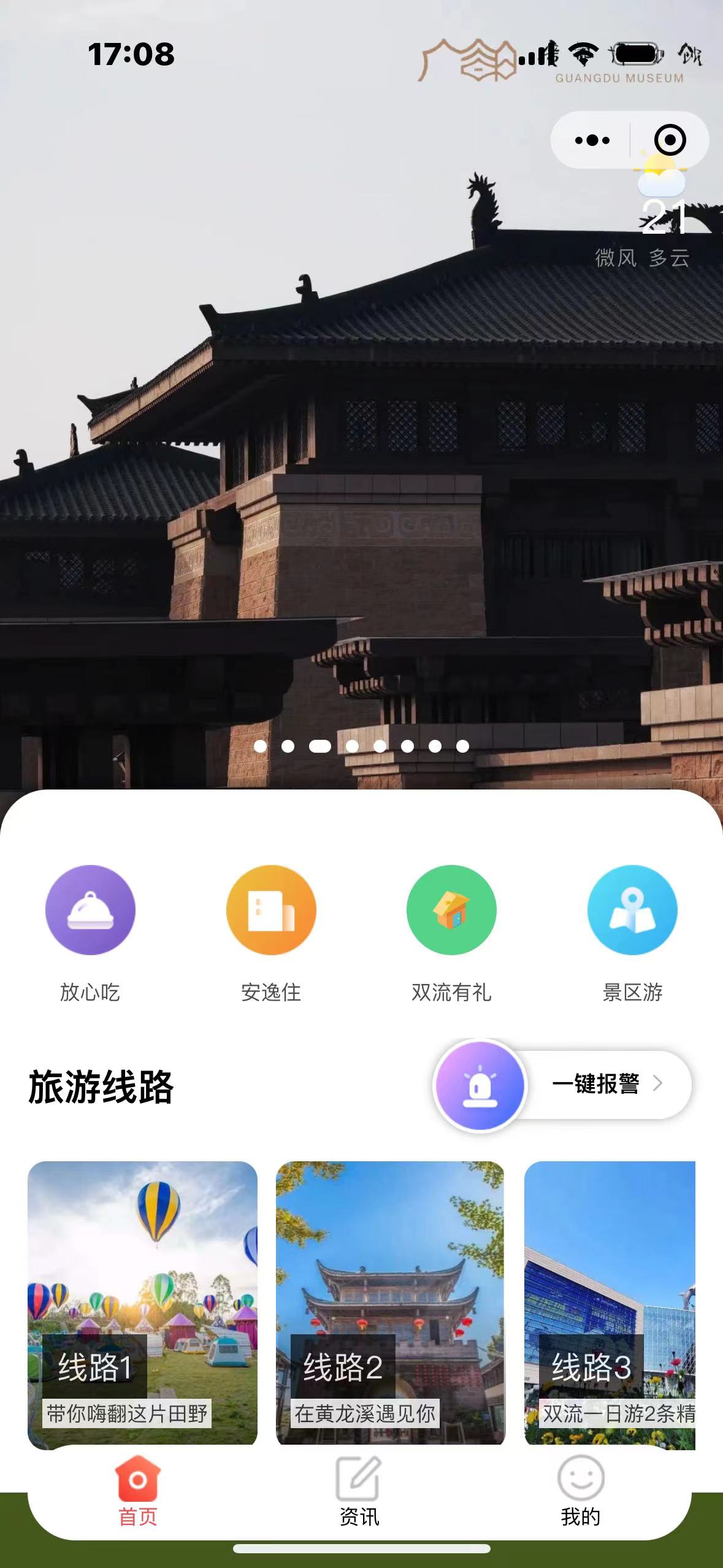Screen dimensions: 723x1568
Task: Open the 安逸住 lodging section
Action: pos(271,910)
